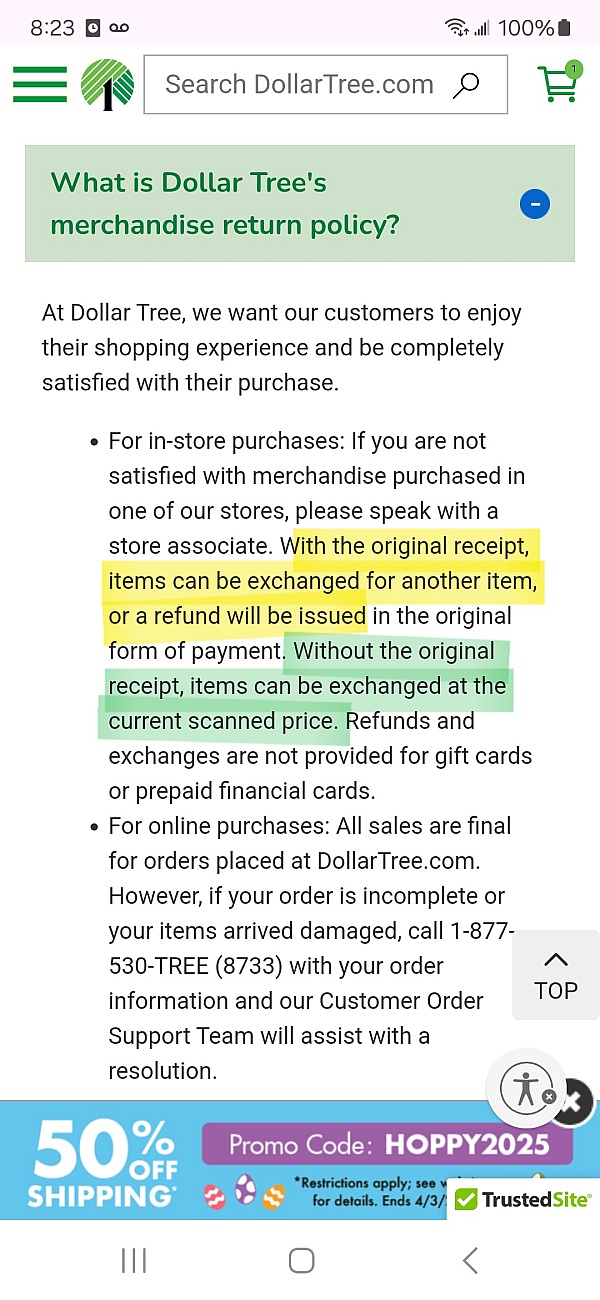This screenshot has width=600, height=1300.
Task: Collapse the merchandise return policy section
Action: pos(535,204)
